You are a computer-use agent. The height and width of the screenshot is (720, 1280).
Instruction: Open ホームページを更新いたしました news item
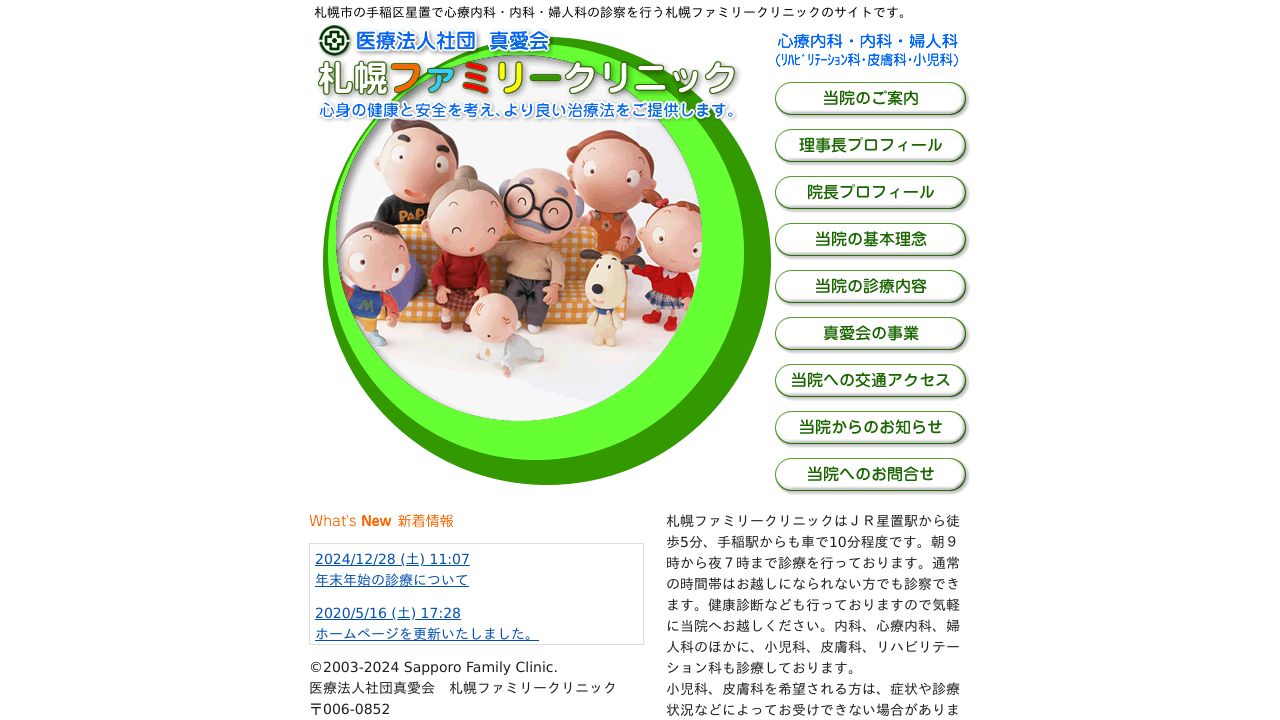tap(426, 634)
